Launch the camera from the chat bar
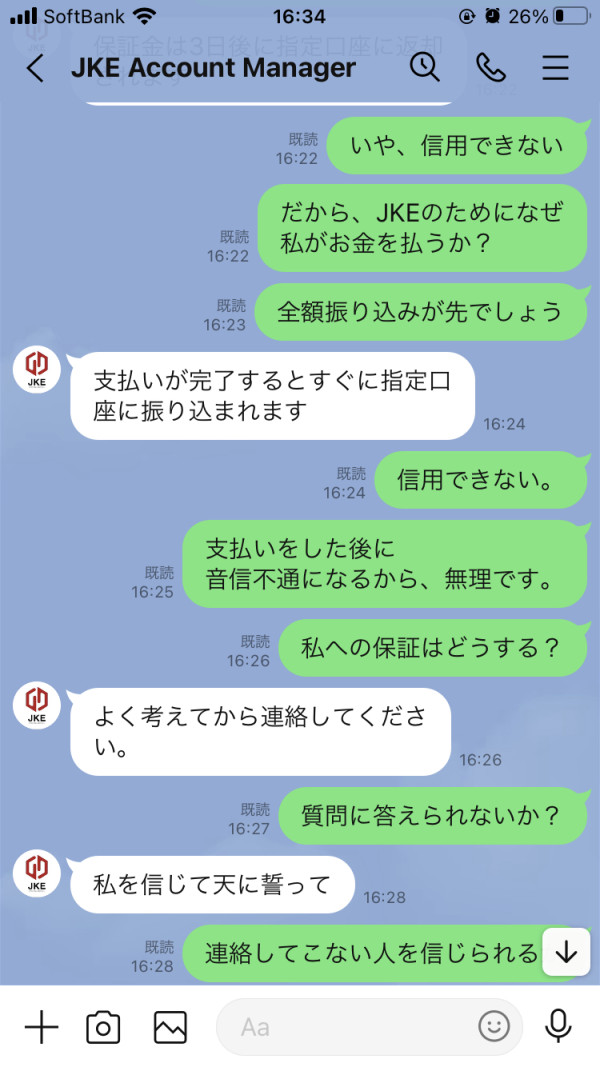This screenshot has width=600, height=1067. pyautogui.click(x=103, y=1028)
